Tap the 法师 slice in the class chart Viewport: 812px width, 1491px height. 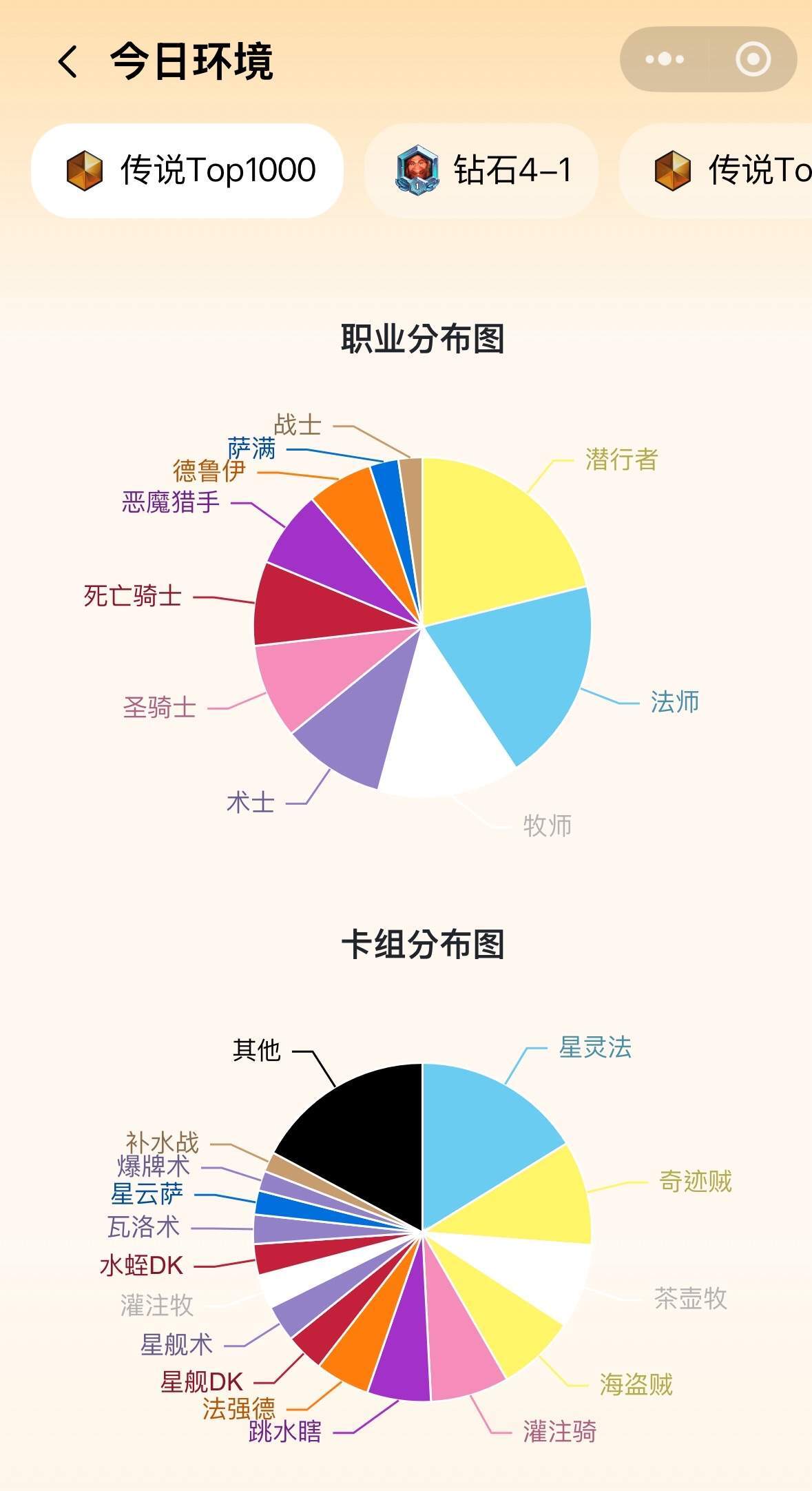click(523, 668)
